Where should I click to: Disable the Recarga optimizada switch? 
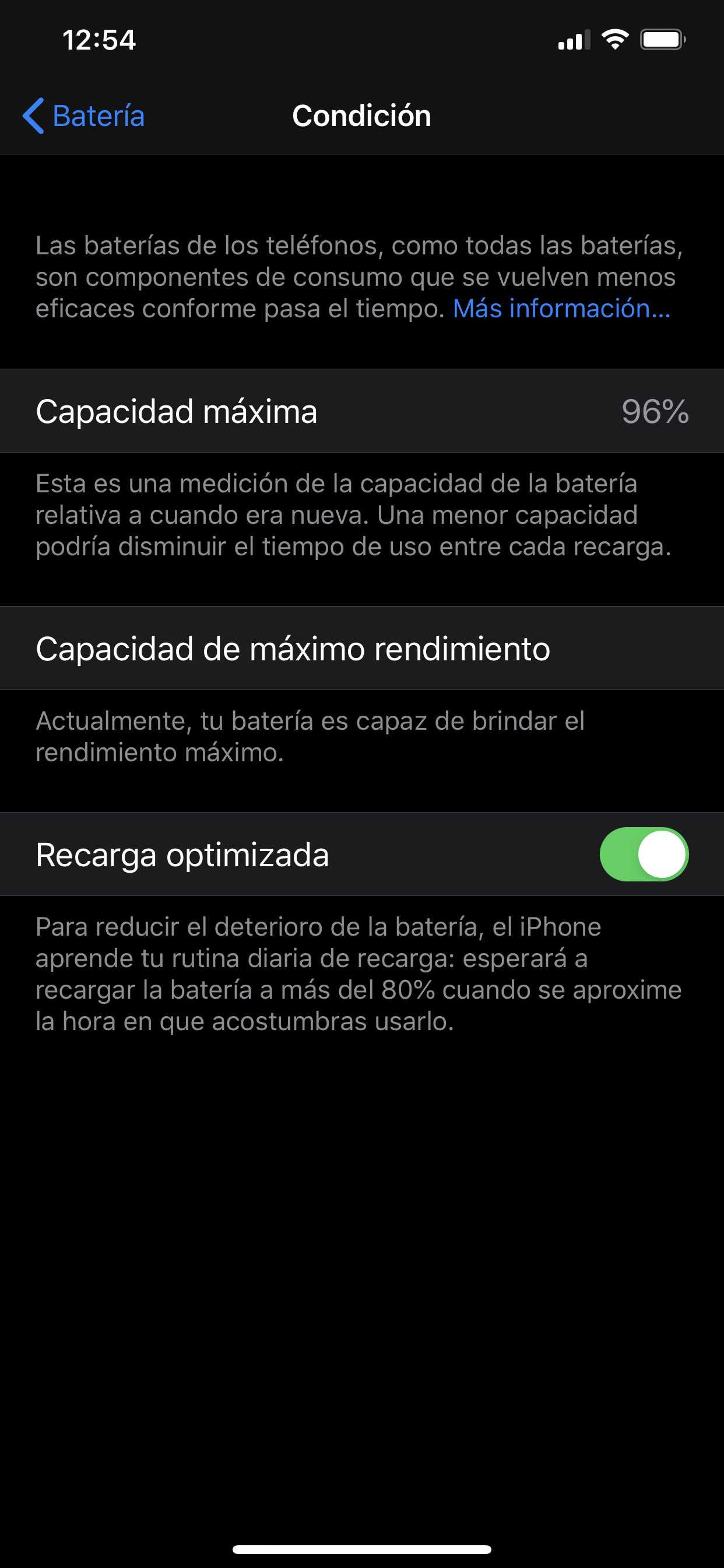(x=644, y=854)
